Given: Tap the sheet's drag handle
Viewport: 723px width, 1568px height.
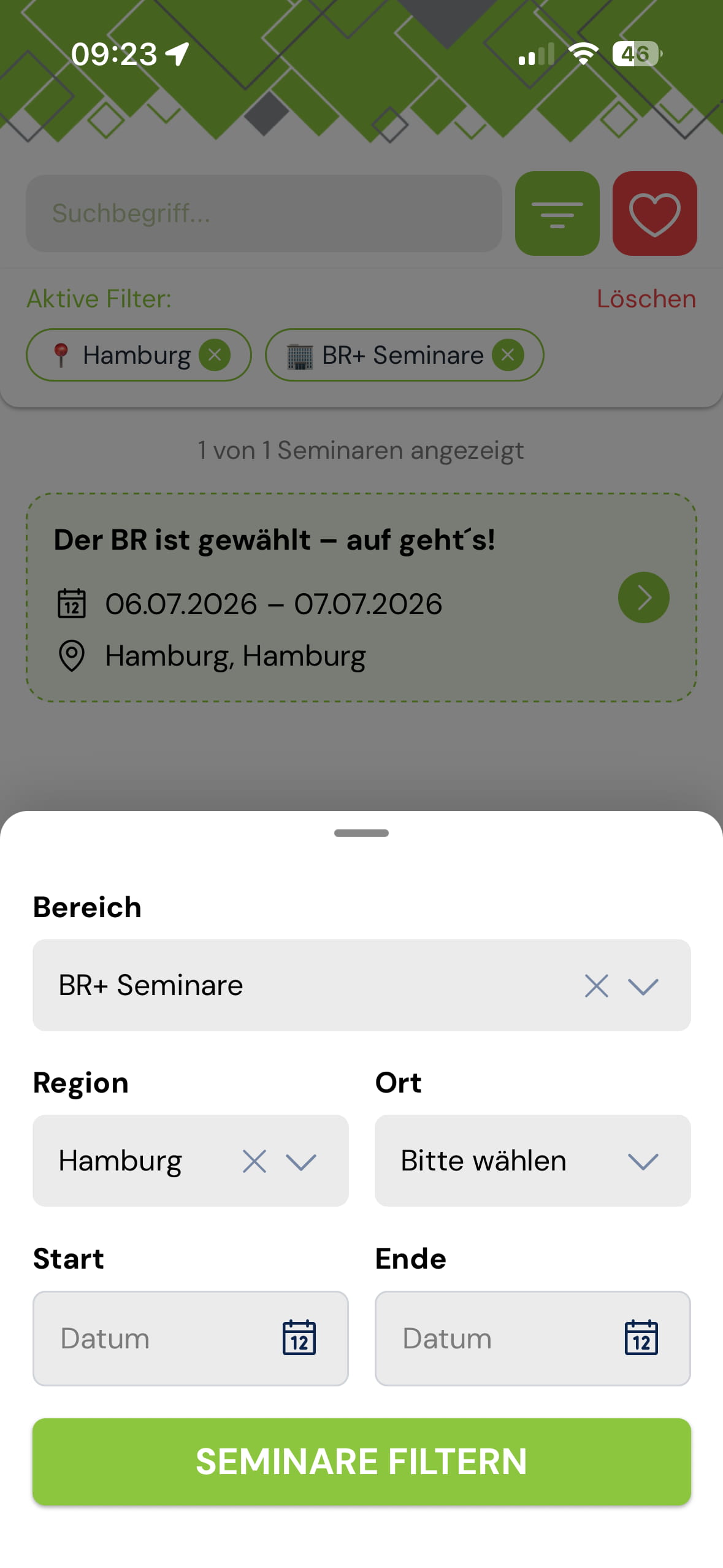Looking at the screenshot, I should click(361, 832).
